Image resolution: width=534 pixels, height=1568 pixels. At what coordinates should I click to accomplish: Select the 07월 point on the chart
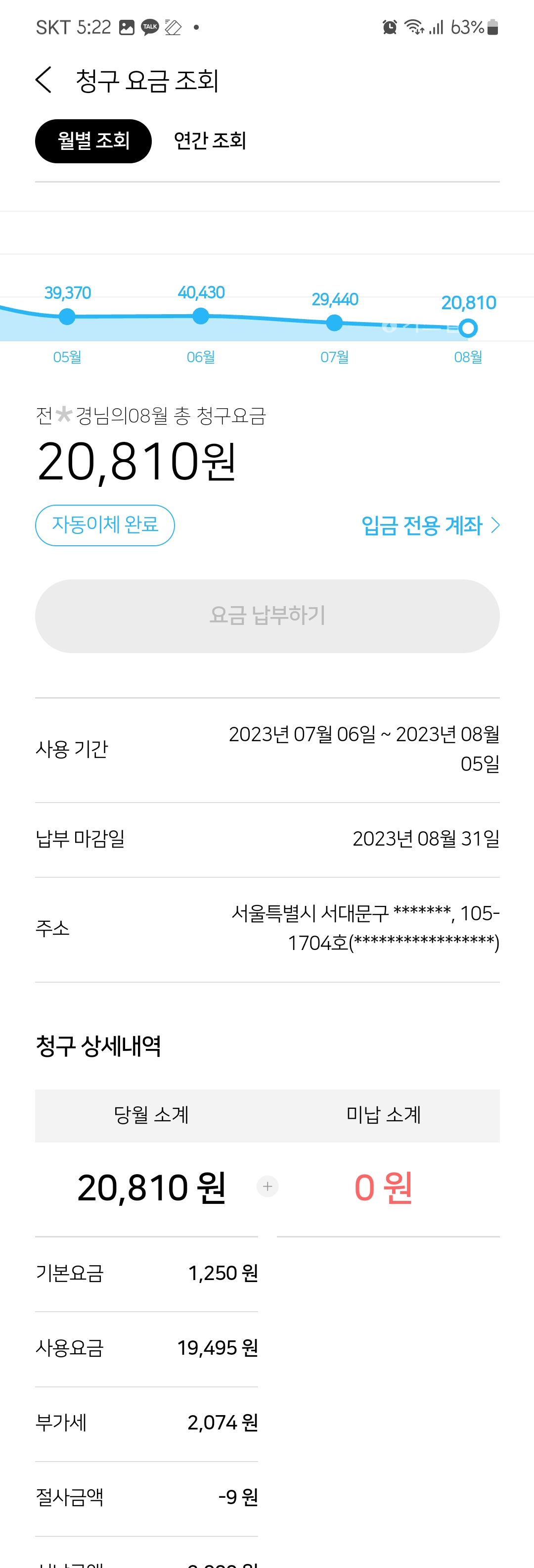coord(335,323)
